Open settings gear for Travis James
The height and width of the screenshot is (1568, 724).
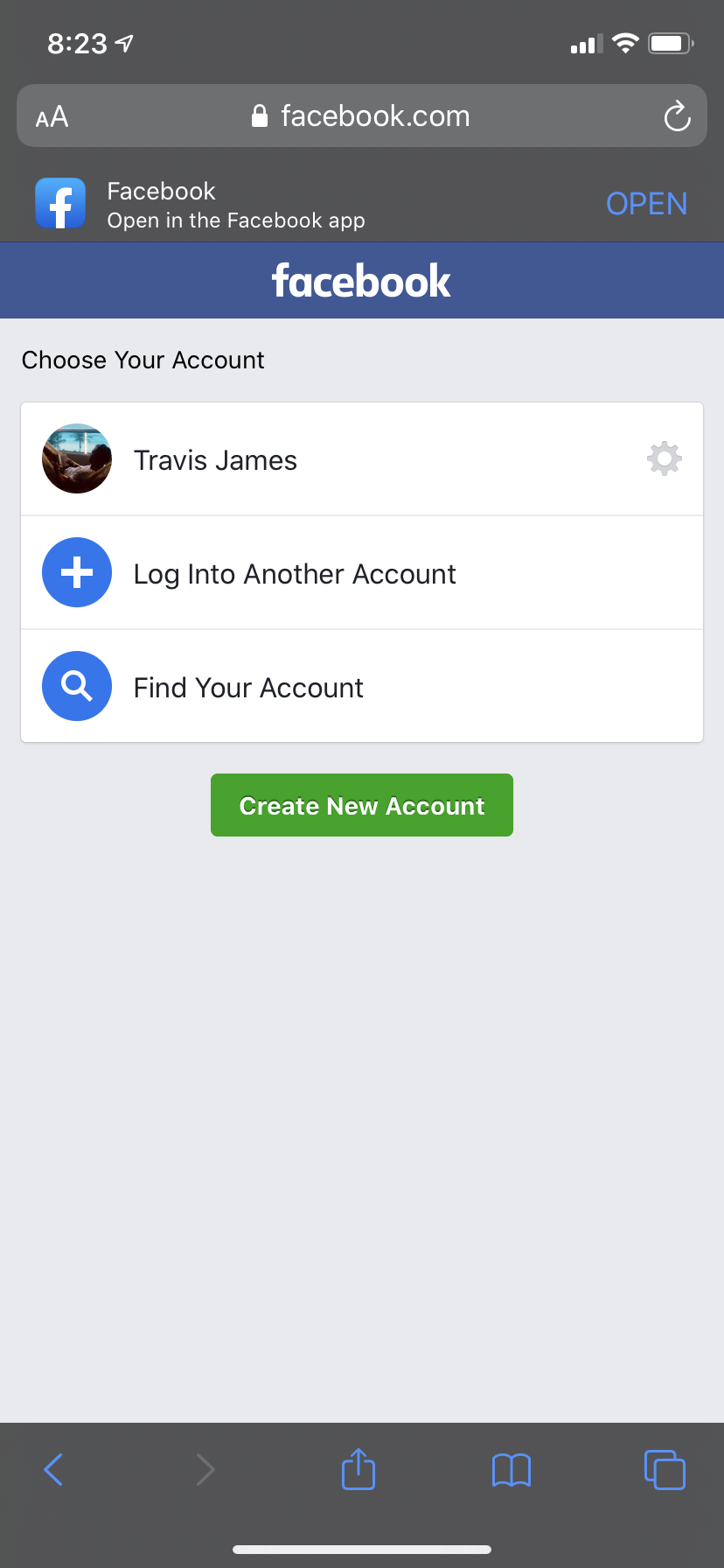click(664, 458)
